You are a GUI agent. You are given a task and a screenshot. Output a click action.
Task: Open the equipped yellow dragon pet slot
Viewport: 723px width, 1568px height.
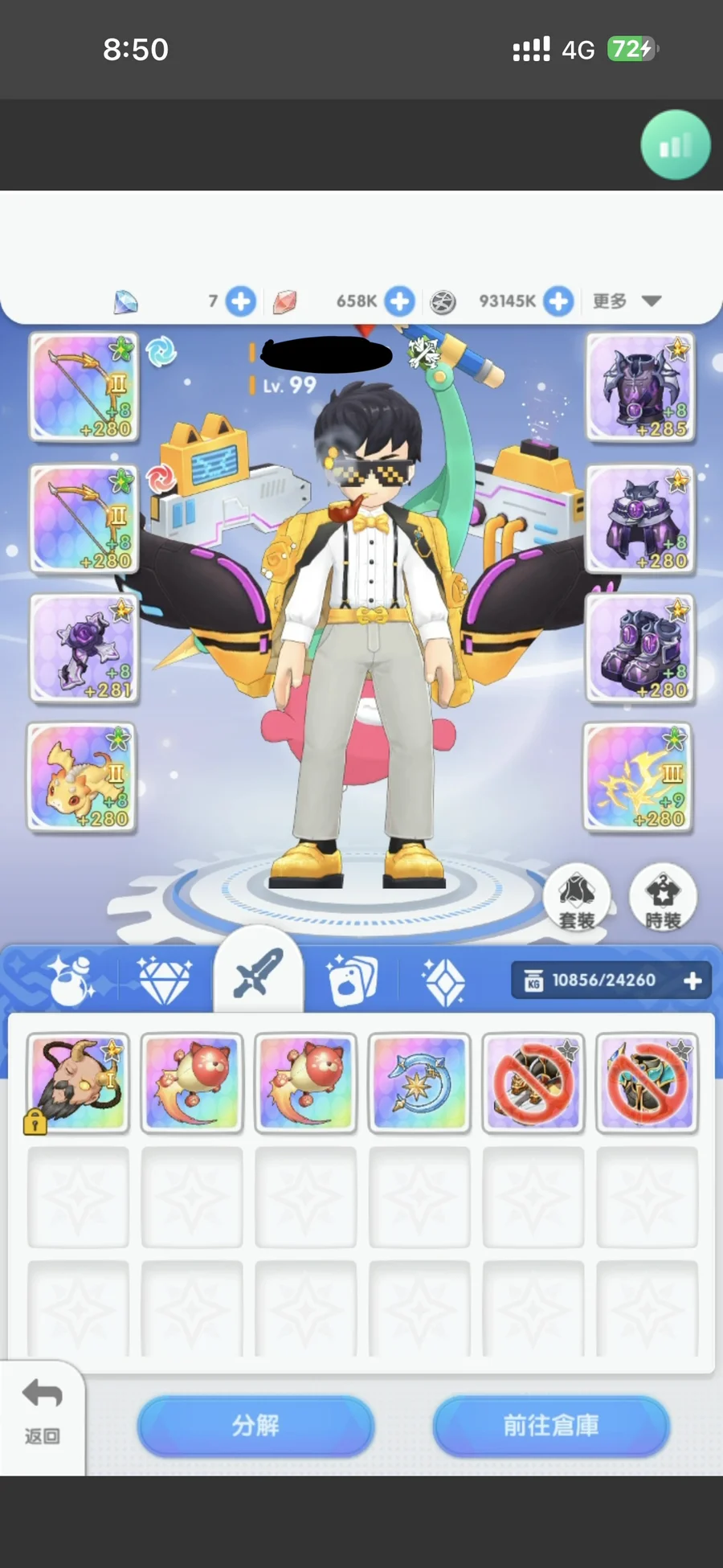click(x=81, y=777)
